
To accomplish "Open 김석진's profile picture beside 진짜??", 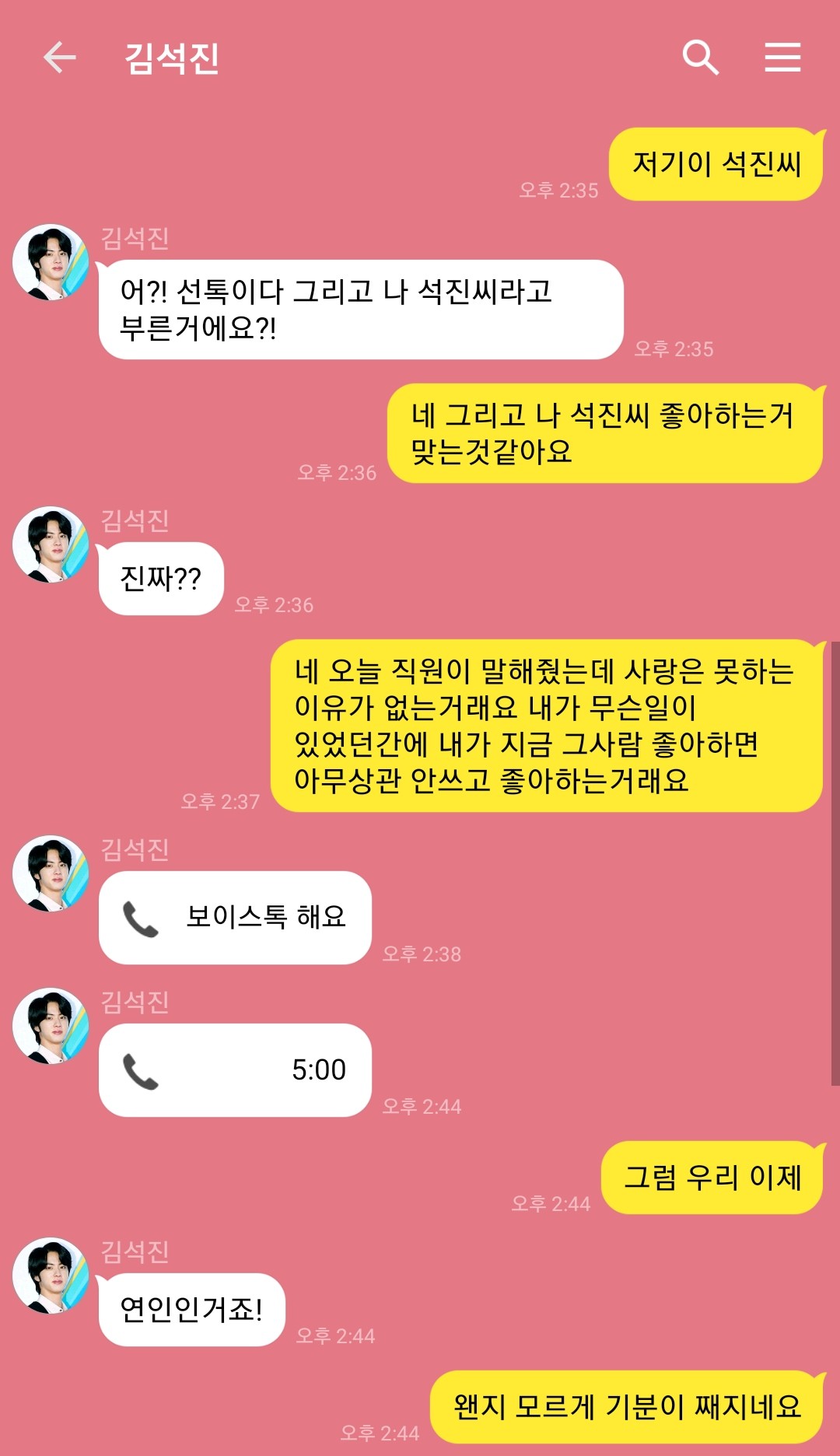I will click(x=51, y=544).
